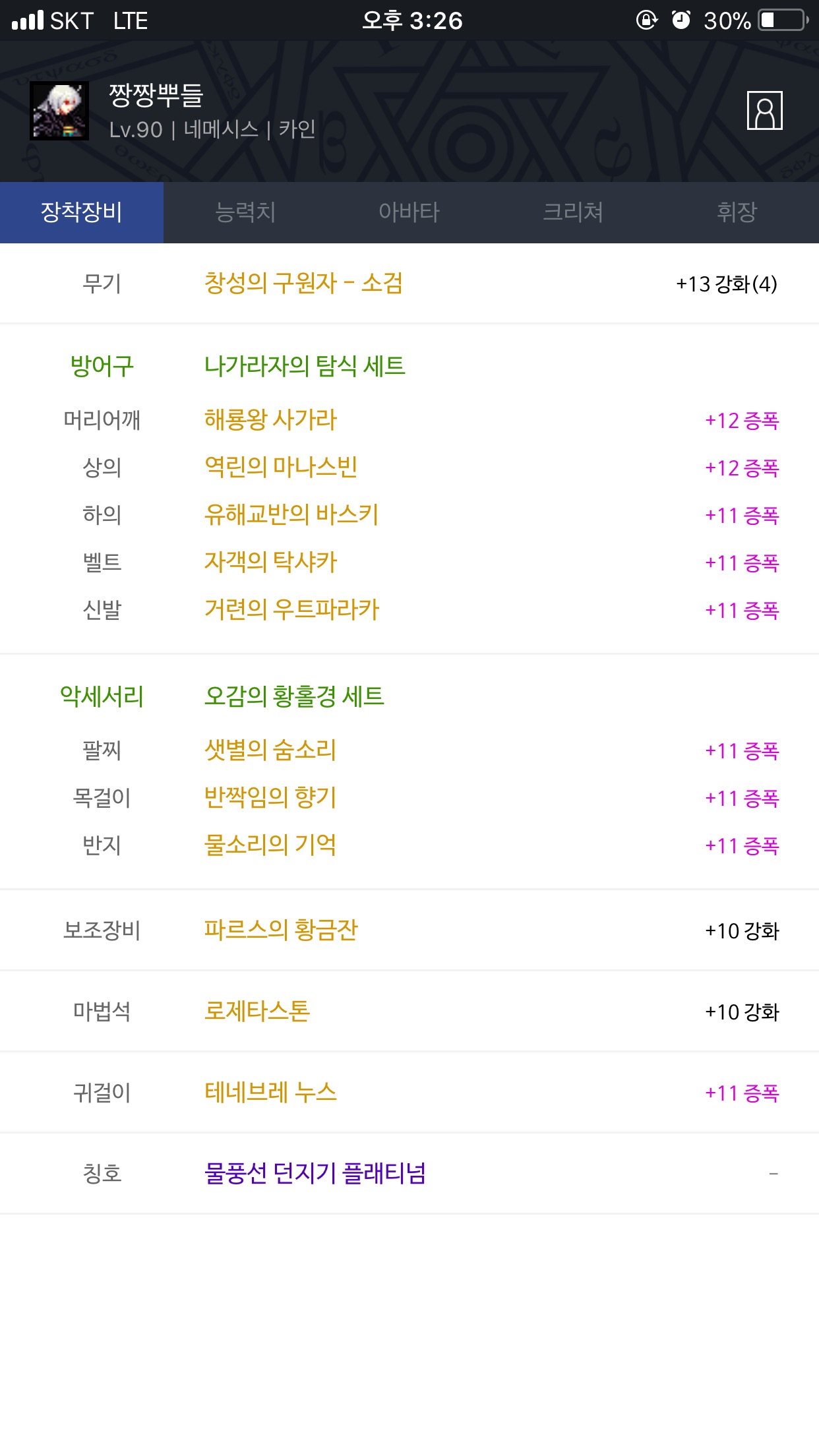The height and width of the screenshot is (1456, 819).
Task: Tap the character avatar 짱짱뿌들
Action: [59, 111]
